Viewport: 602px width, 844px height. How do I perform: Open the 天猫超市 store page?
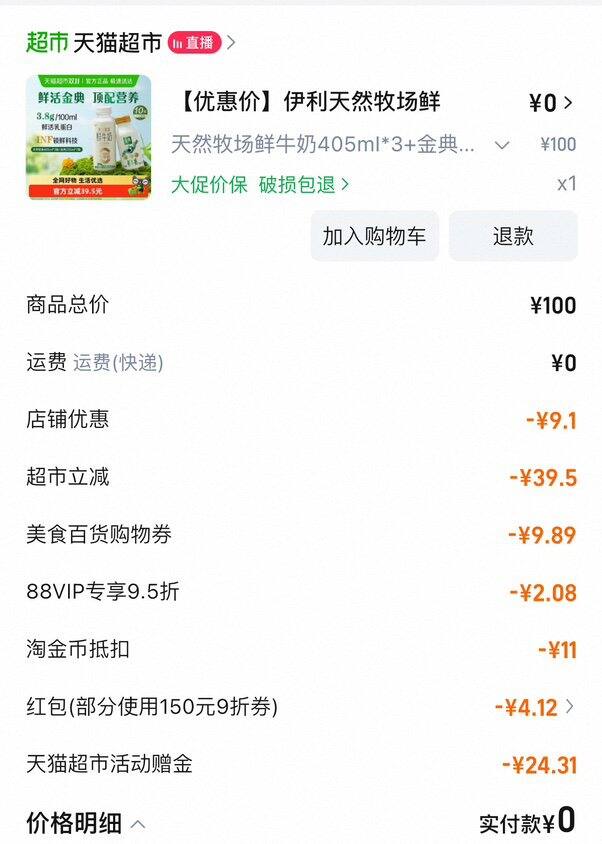pos(118,42)
